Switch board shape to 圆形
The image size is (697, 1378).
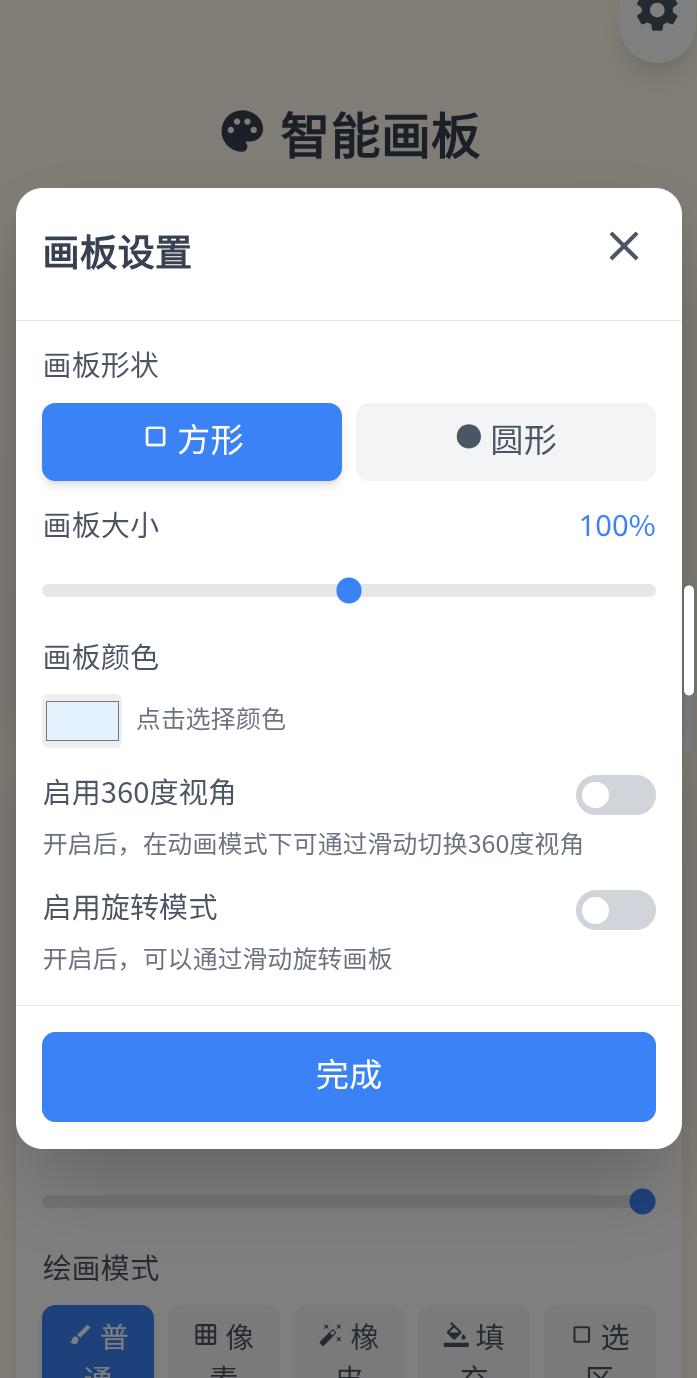point(506,441)
